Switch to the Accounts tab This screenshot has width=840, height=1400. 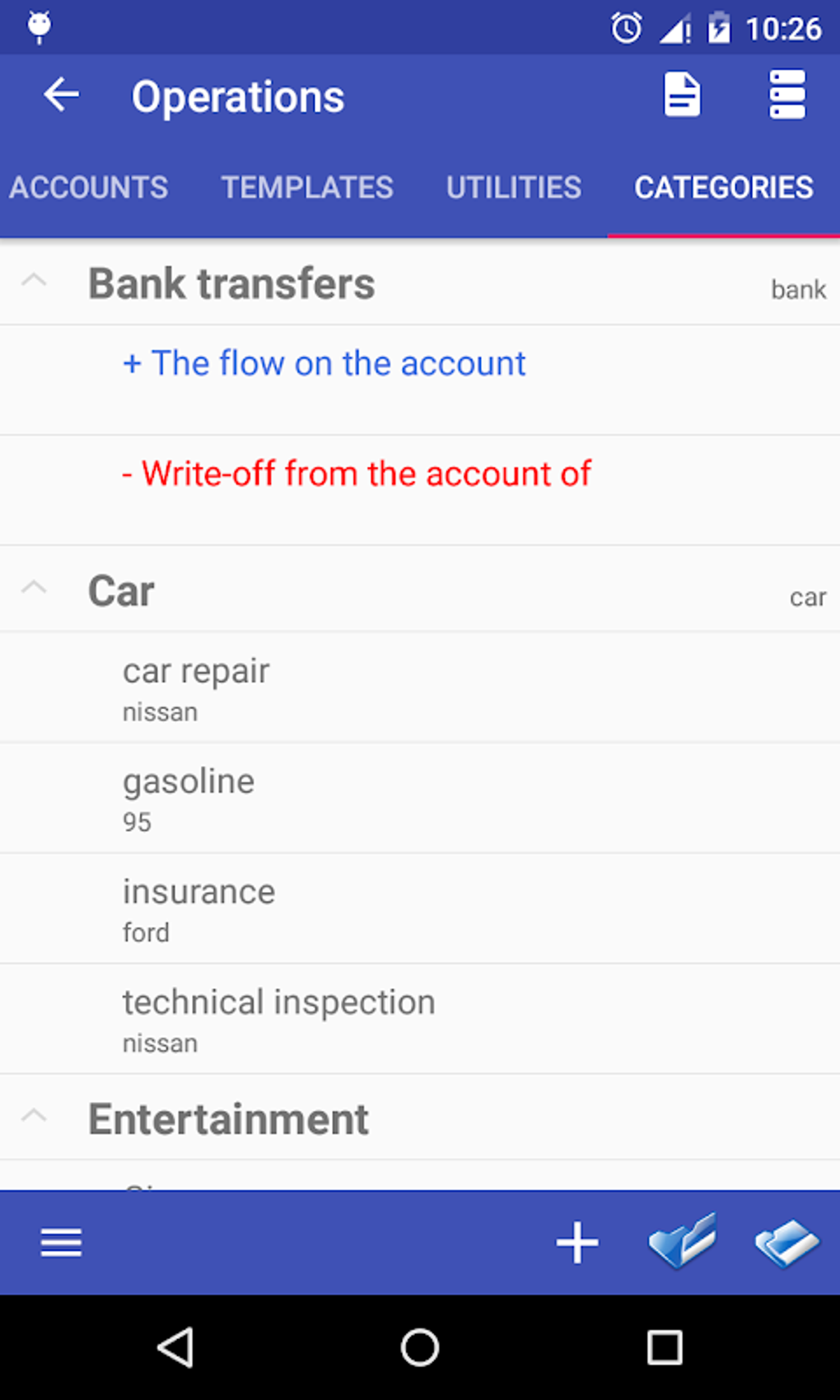coord(89,188)
